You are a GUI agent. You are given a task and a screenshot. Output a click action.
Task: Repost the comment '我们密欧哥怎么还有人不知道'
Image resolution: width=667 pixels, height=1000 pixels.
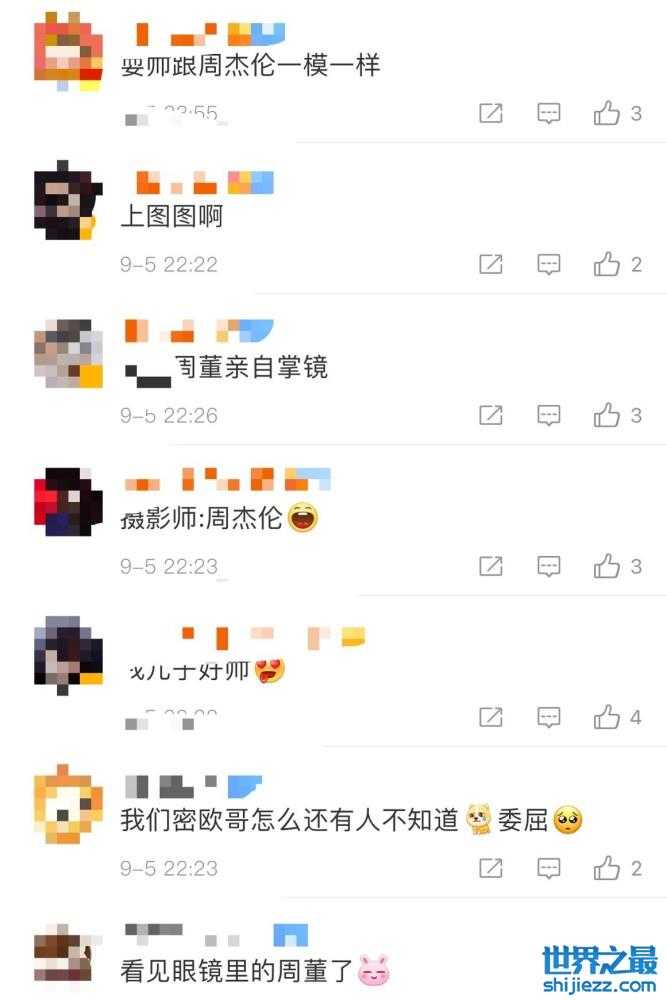pos(490,868)
